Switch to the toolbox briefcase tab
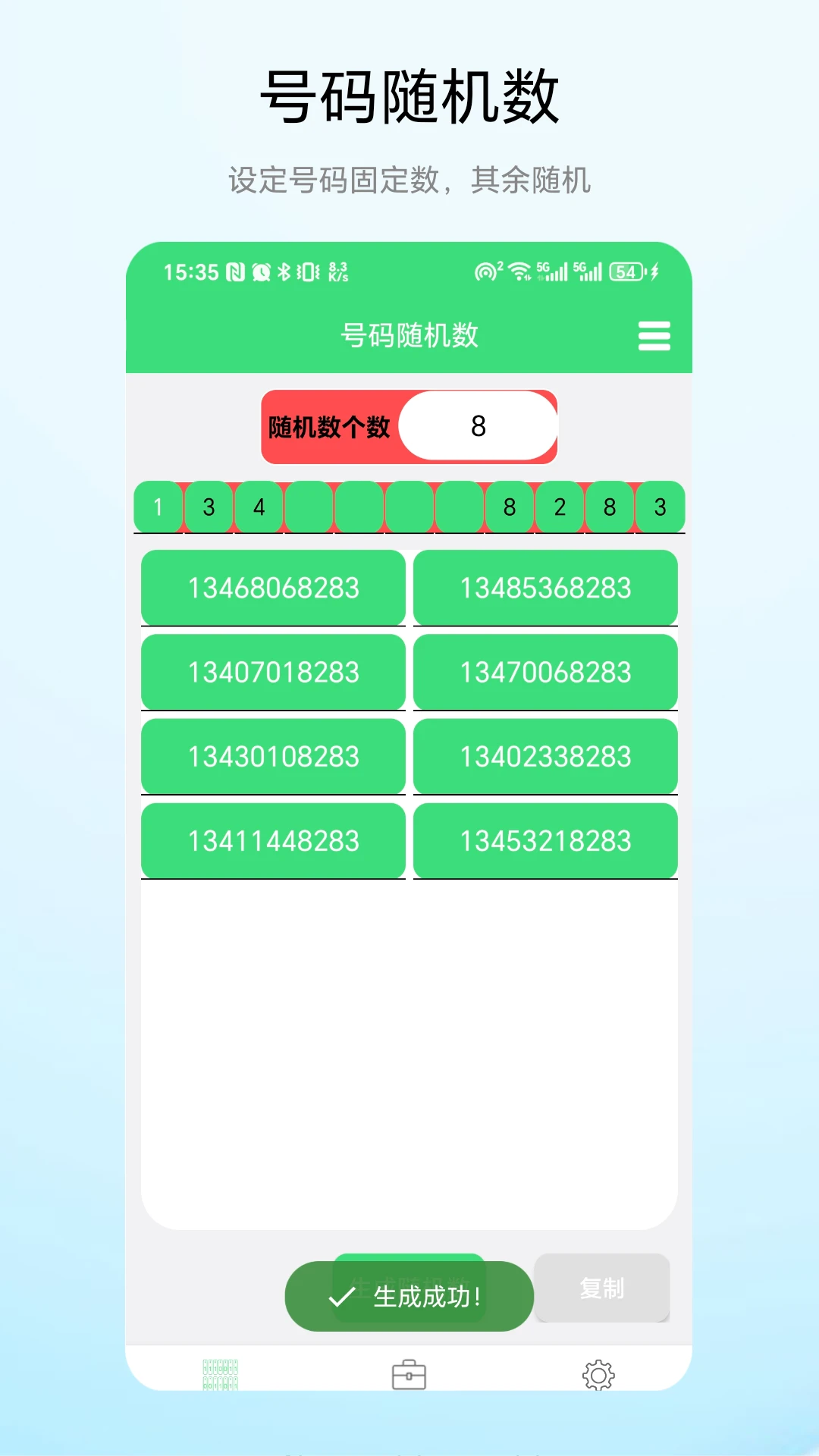This screenshot has width=819, height=1456. pyautogui.click(x=409, y=1375)
